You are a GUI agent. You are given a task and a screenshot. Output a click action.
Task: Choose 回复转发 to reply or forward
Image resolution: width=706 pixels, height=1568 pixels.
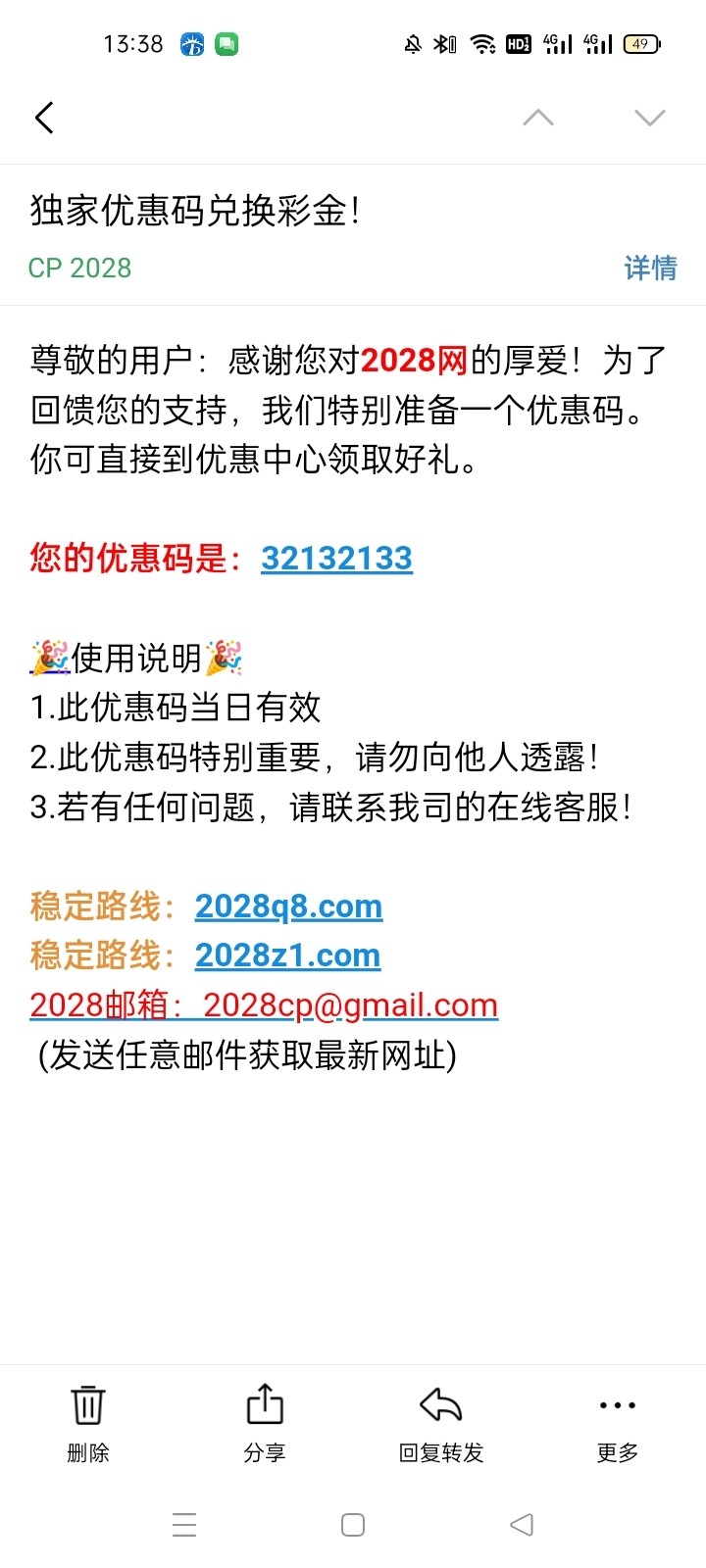coord(441,1423)
